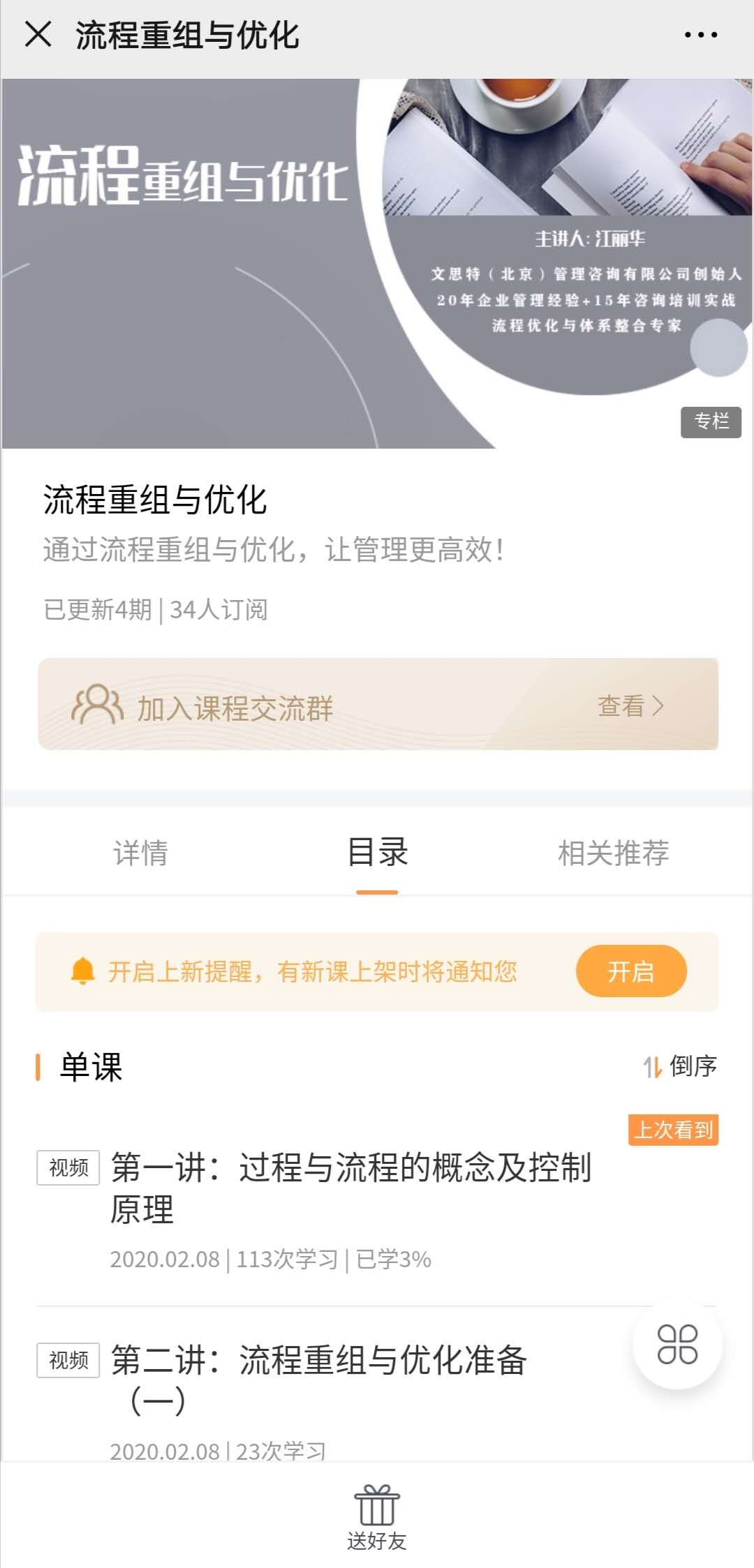This screenshot has width=754, height=1568.
Task: Close the 流程重组与优化 page
Action: (38, 34)
